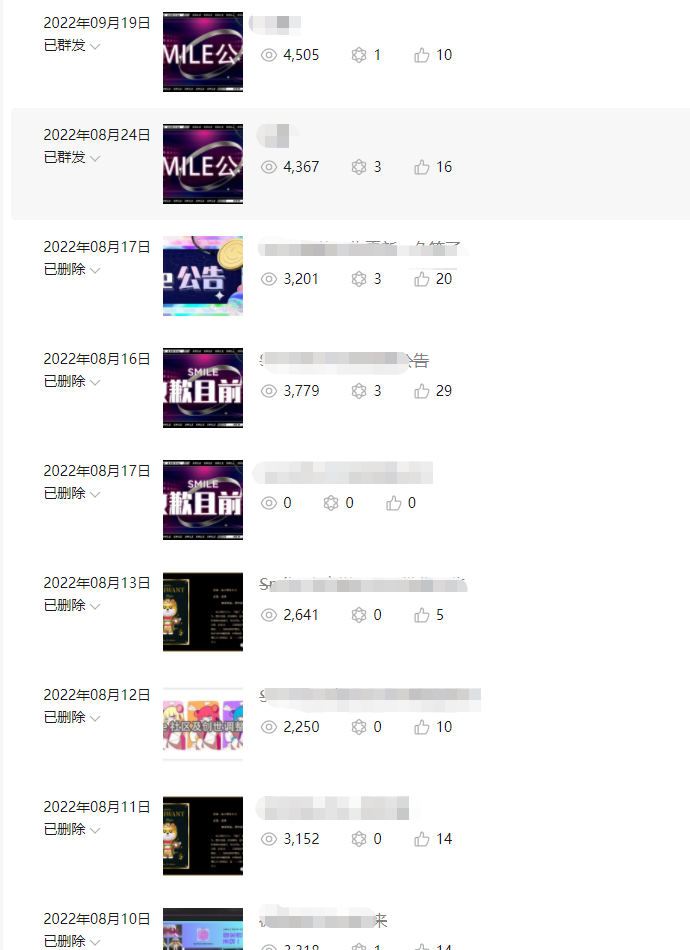Open the 公告 coin thumbnail with 3,201 views

pos(202,276)
